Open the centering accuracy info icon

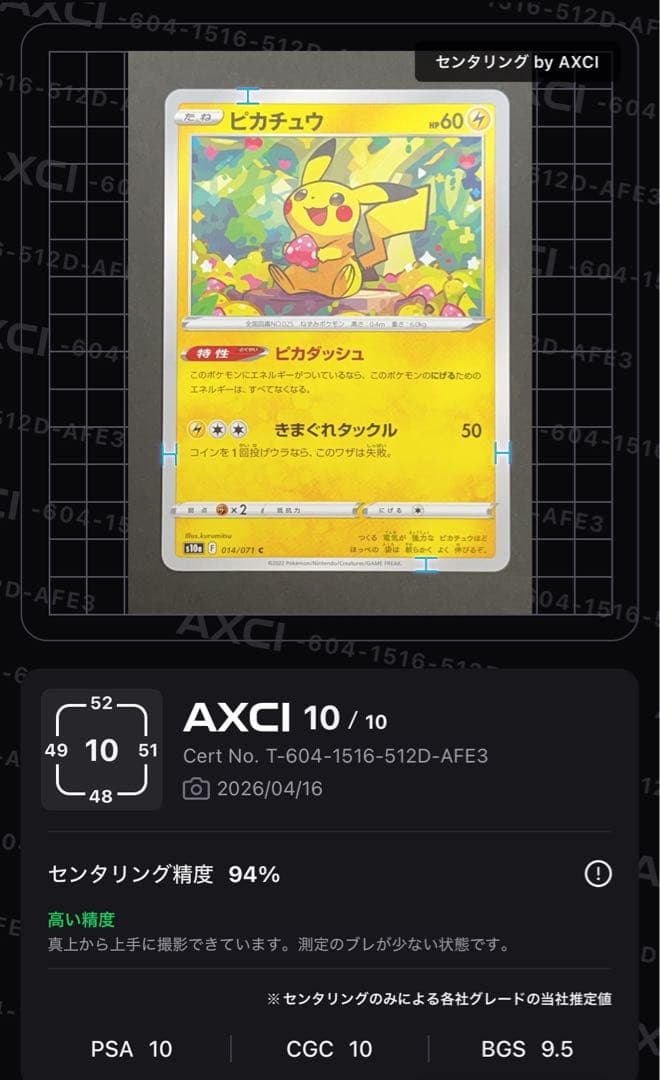click(597, 873)
